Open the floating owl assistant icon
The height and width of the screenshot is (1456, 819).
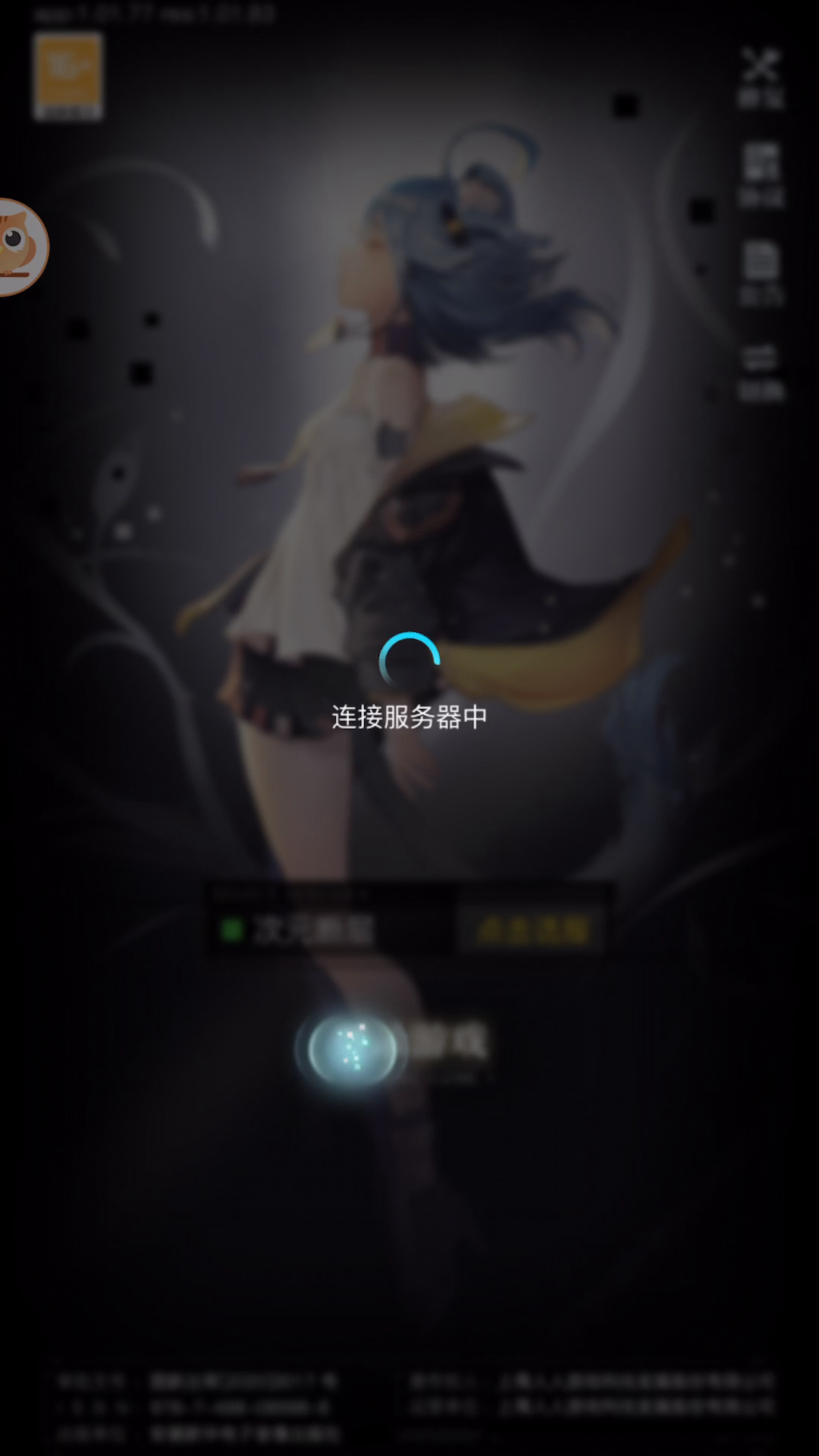pyautogui.click(x=21, y=247)
